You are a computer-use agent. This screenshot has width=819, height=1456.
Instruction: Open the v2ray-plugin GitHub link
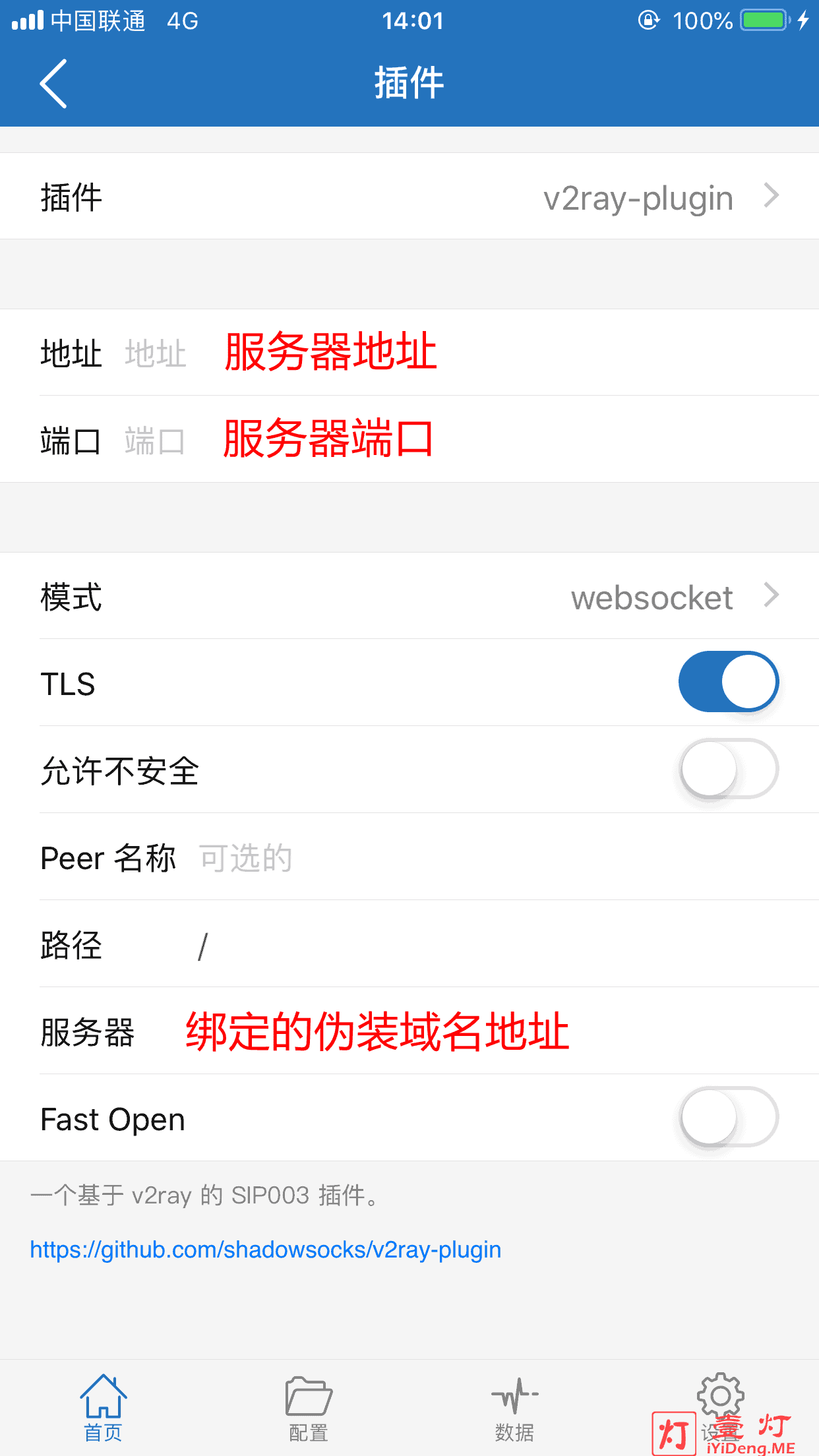(266, 1250)
